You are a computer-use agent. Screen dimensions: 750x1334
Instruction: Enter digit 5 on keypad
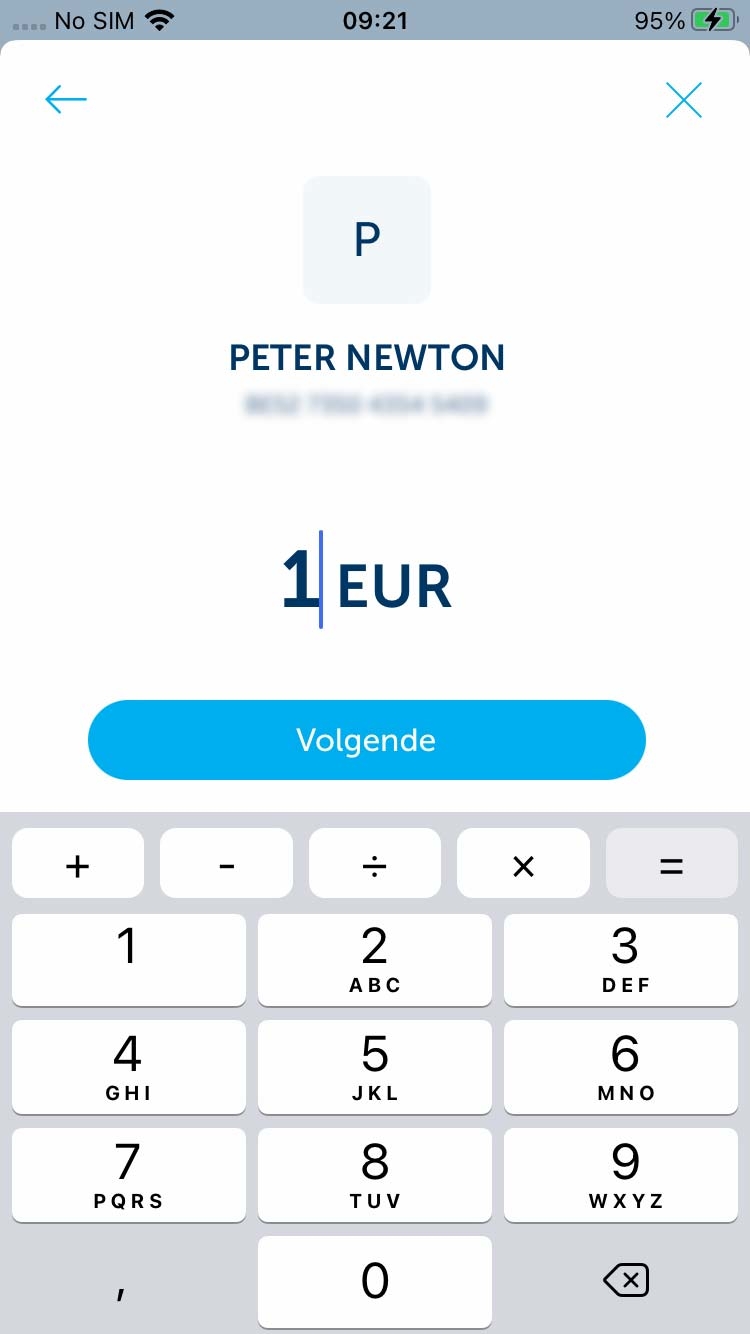click(375, 1066)
